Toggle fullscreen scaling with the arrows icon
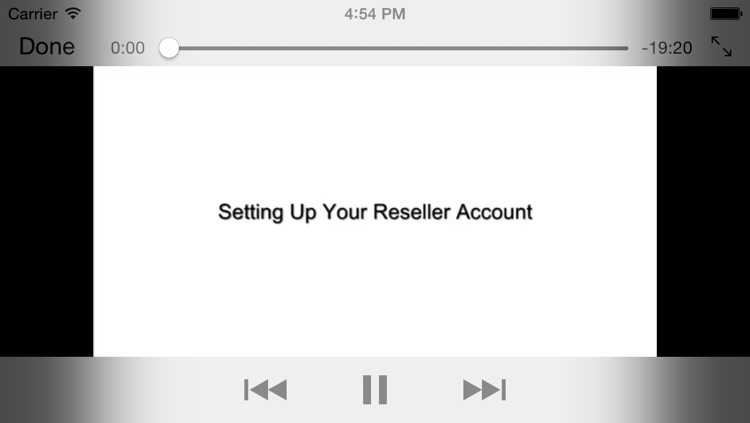Viewport: 750px width, 423px height. [721, 46]
